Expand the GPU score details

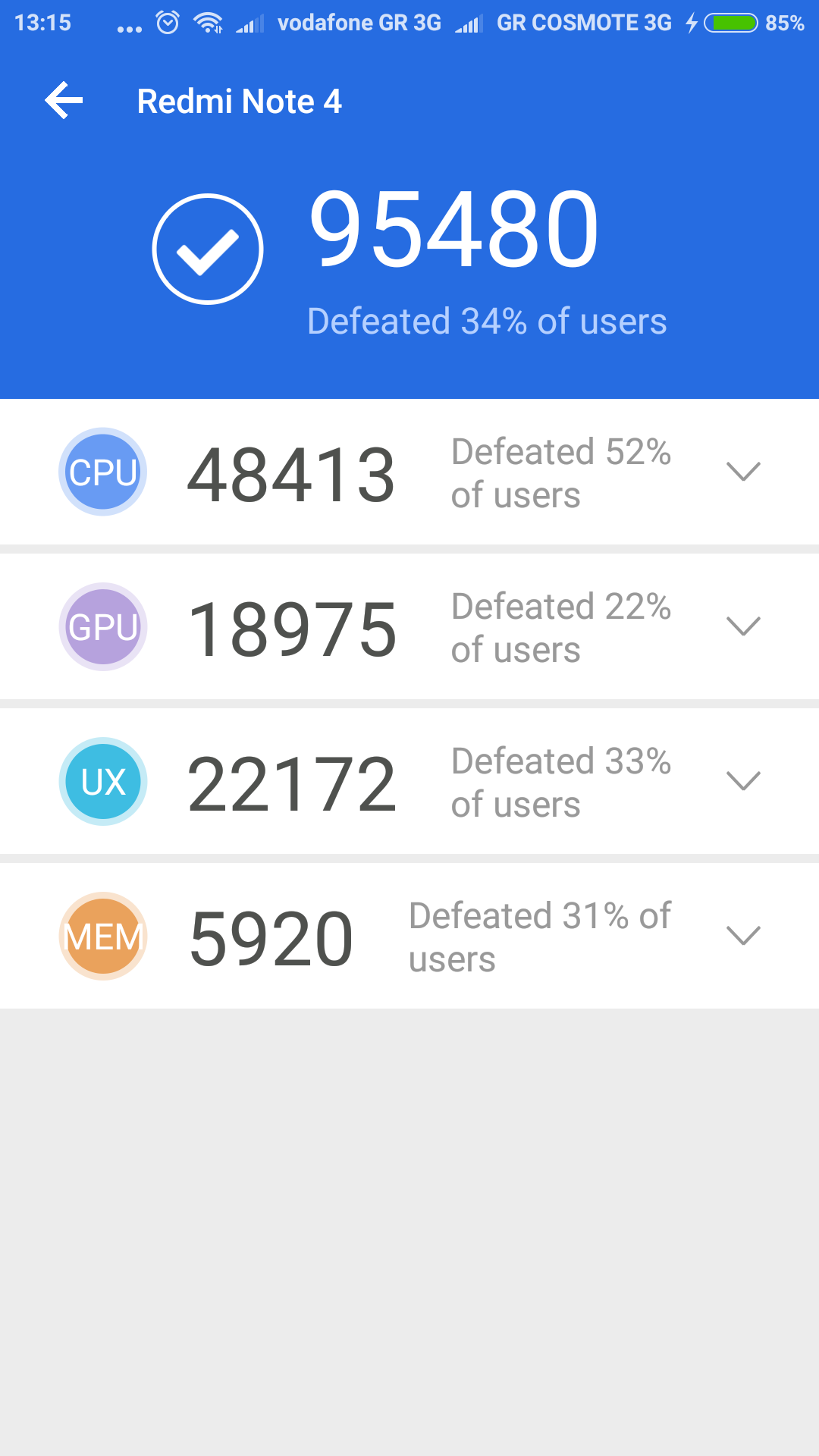742,626
